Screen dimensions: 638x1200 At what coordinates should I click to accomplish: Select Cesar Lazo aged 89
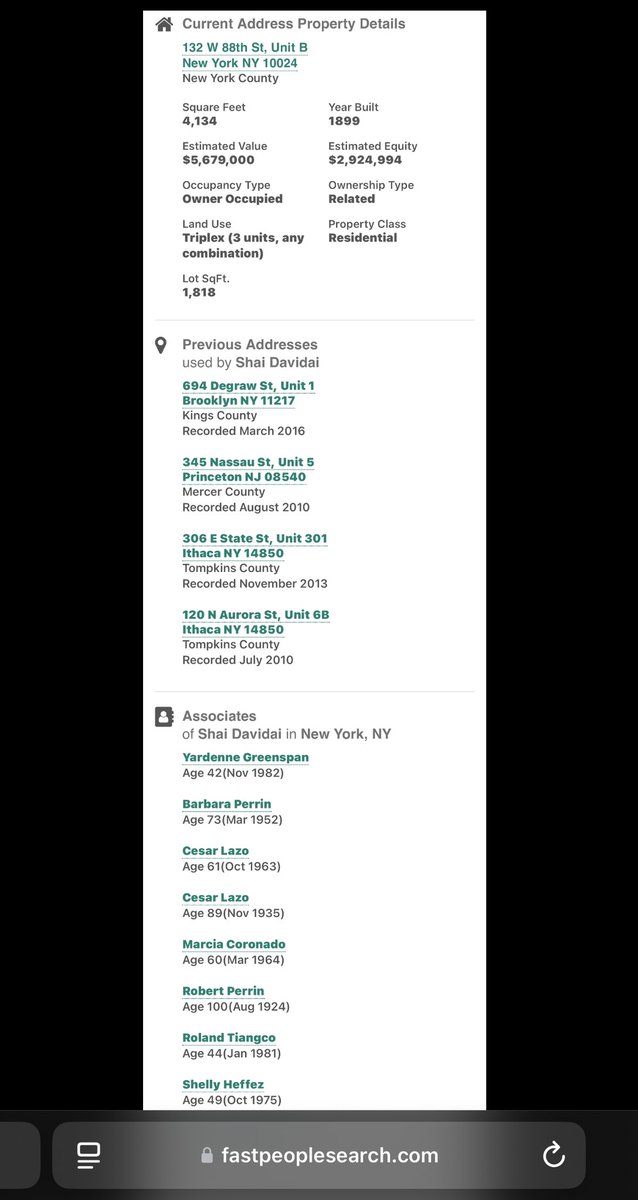pyautogui.click(x=215, y=897)
